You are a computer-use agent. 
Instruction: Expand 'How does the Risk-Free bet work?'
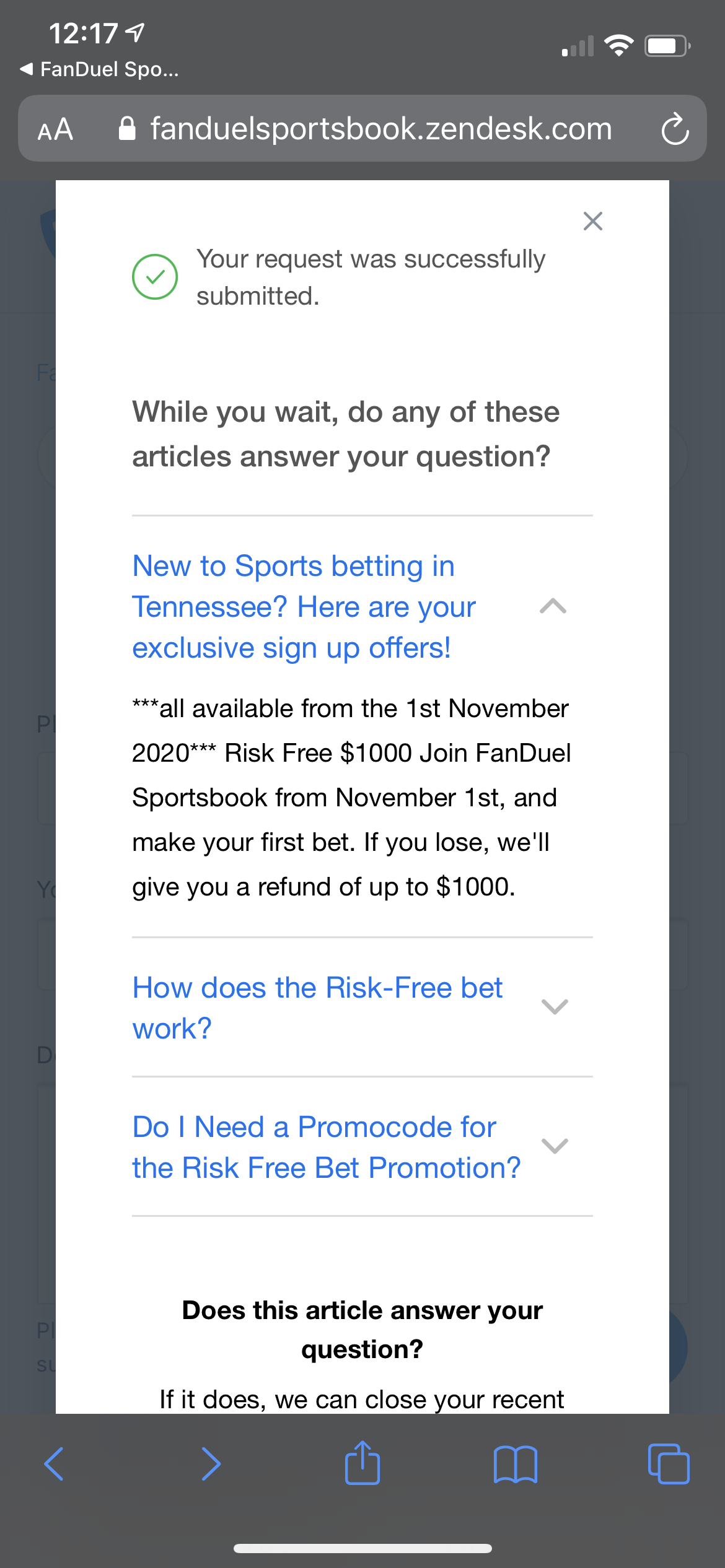tap(555, 1007)
